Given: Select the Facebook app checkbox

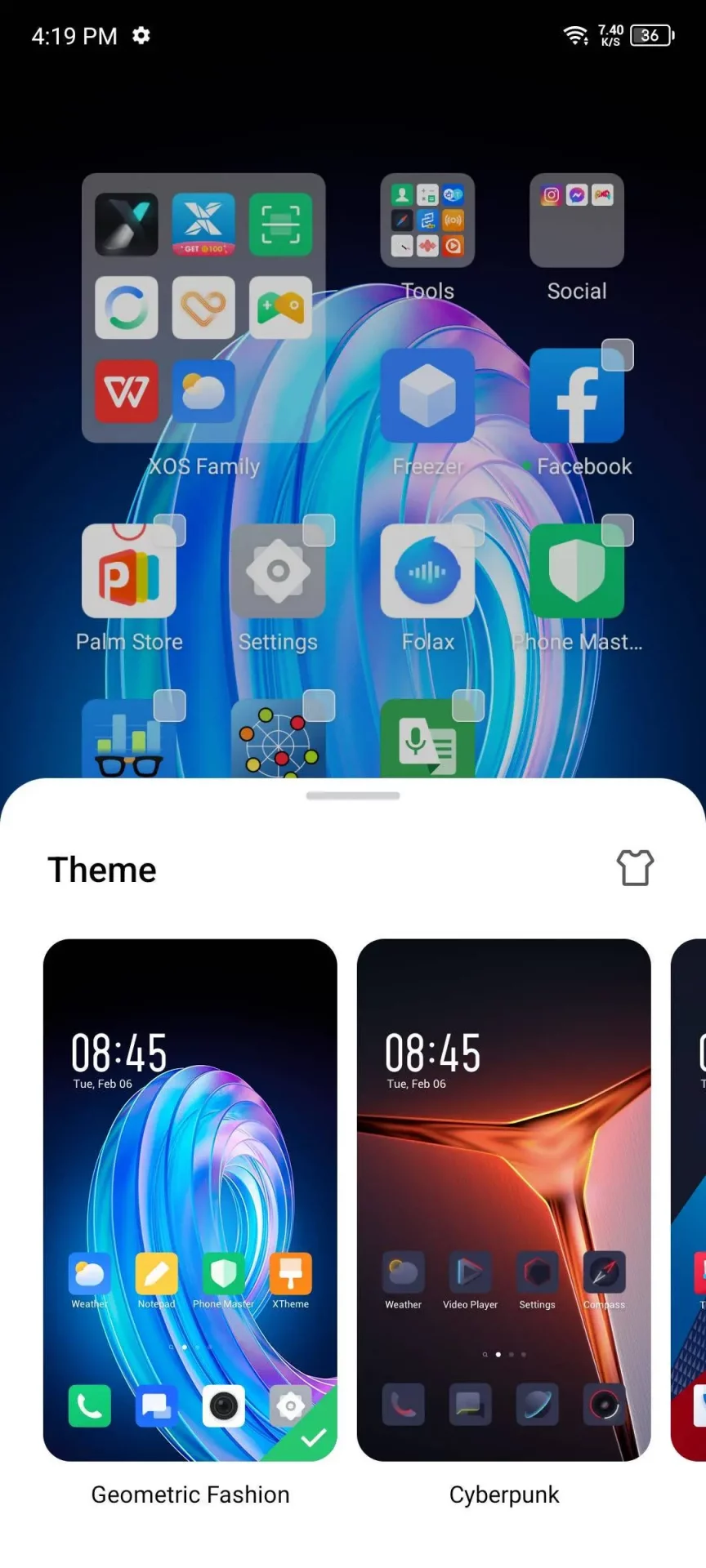Looking at the screenshot, I should (x=617, y=355).
